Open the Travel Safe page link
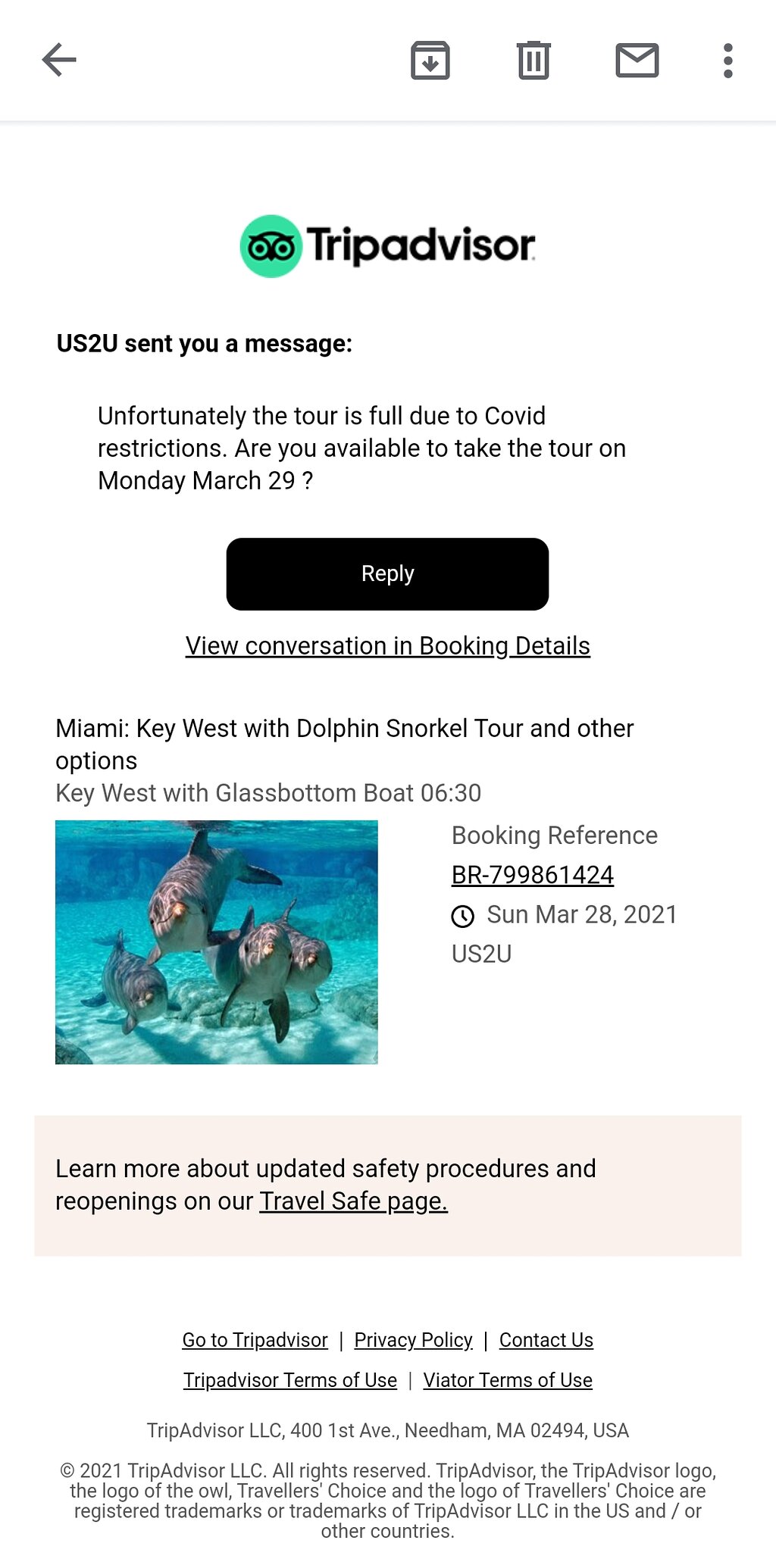This screenshot has width=776, height=1568. tap(353, 1201)
